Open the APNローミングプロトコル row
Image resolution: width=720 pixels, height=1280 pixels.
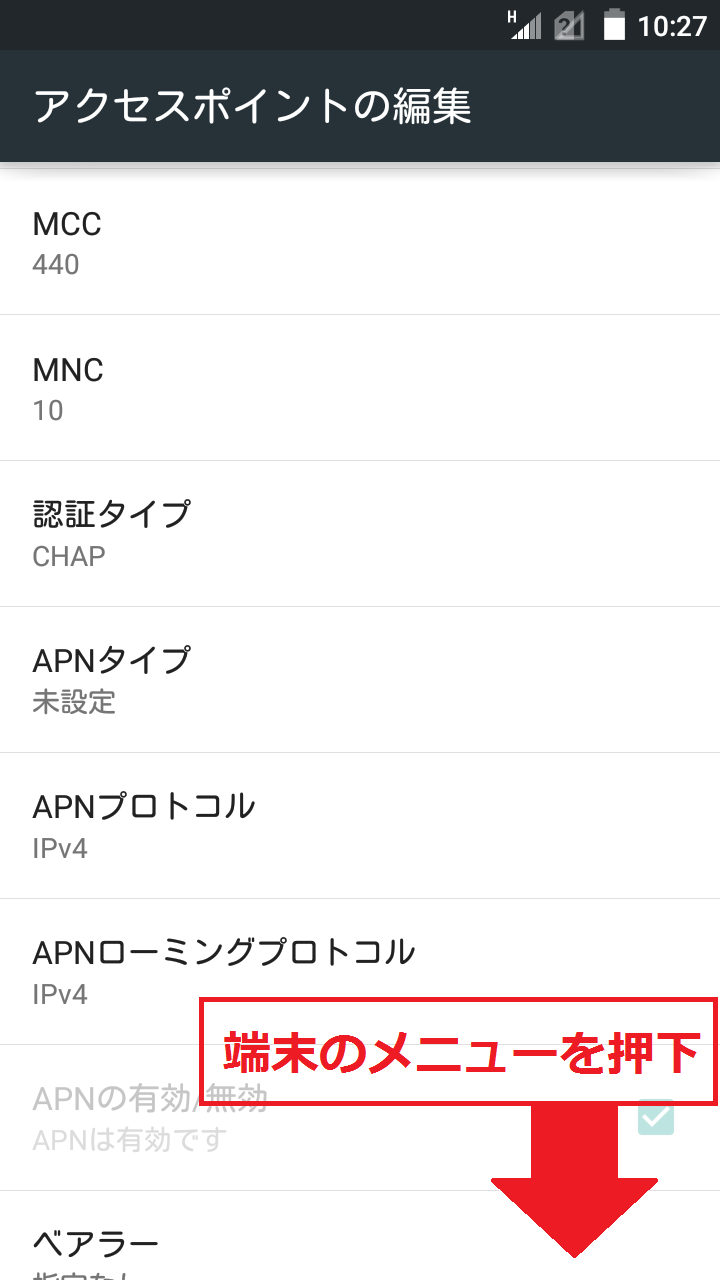pos(360,972)
